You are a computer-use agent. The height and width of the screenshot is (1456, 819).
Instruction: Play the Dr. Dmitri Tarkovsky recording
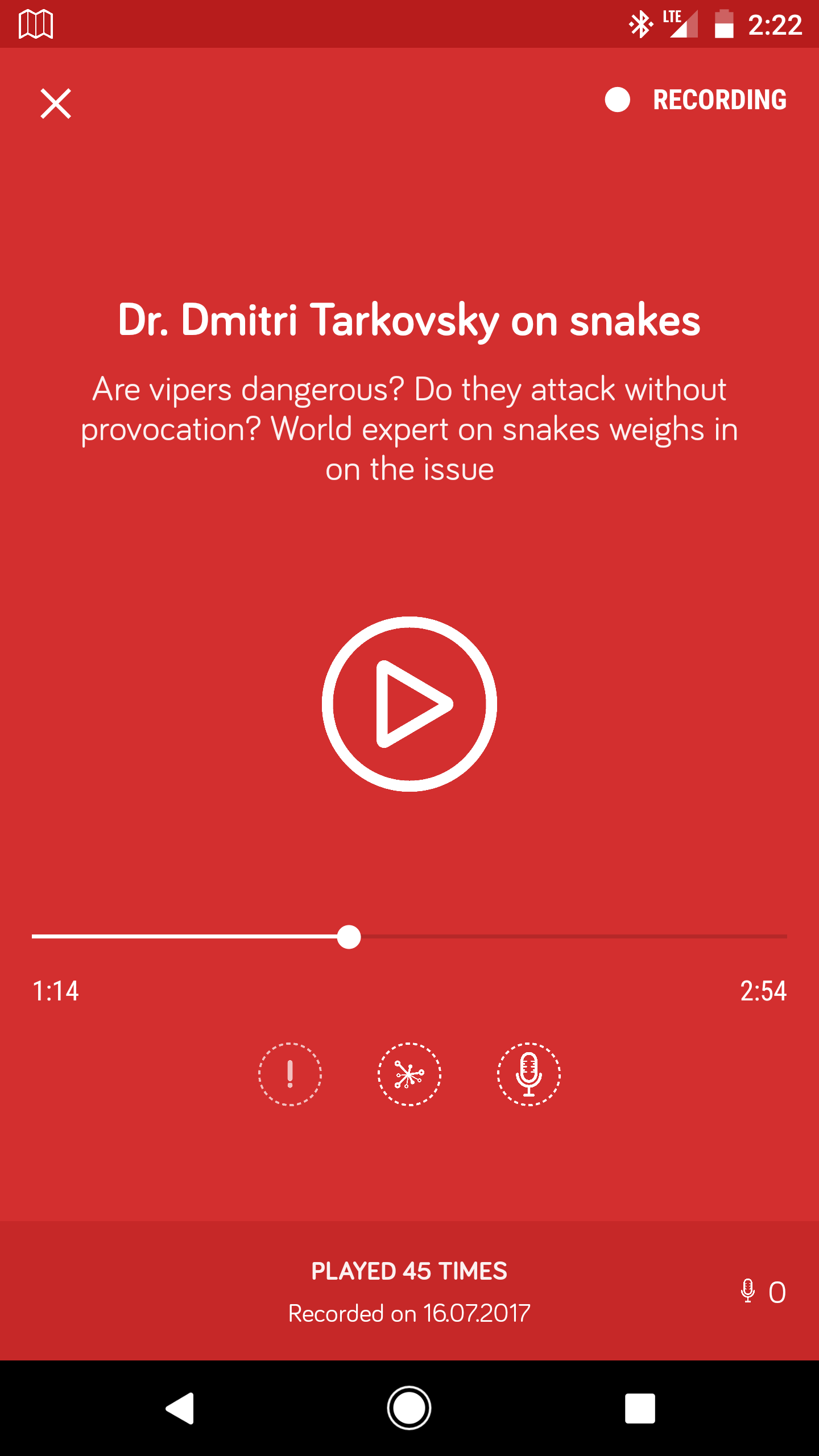pyautogui.click(x=409, y=704)
